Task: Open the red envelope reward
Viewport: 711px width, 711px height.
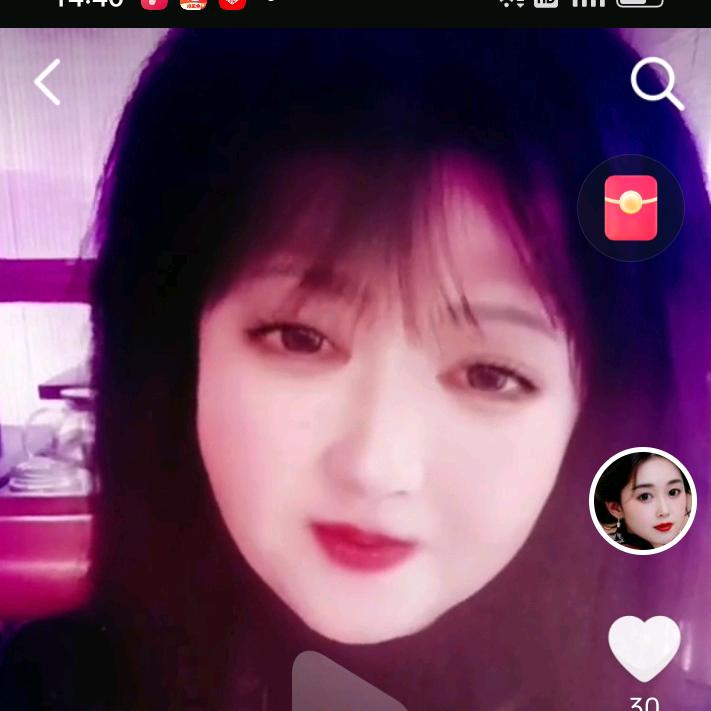Action: tap(631, 208)
